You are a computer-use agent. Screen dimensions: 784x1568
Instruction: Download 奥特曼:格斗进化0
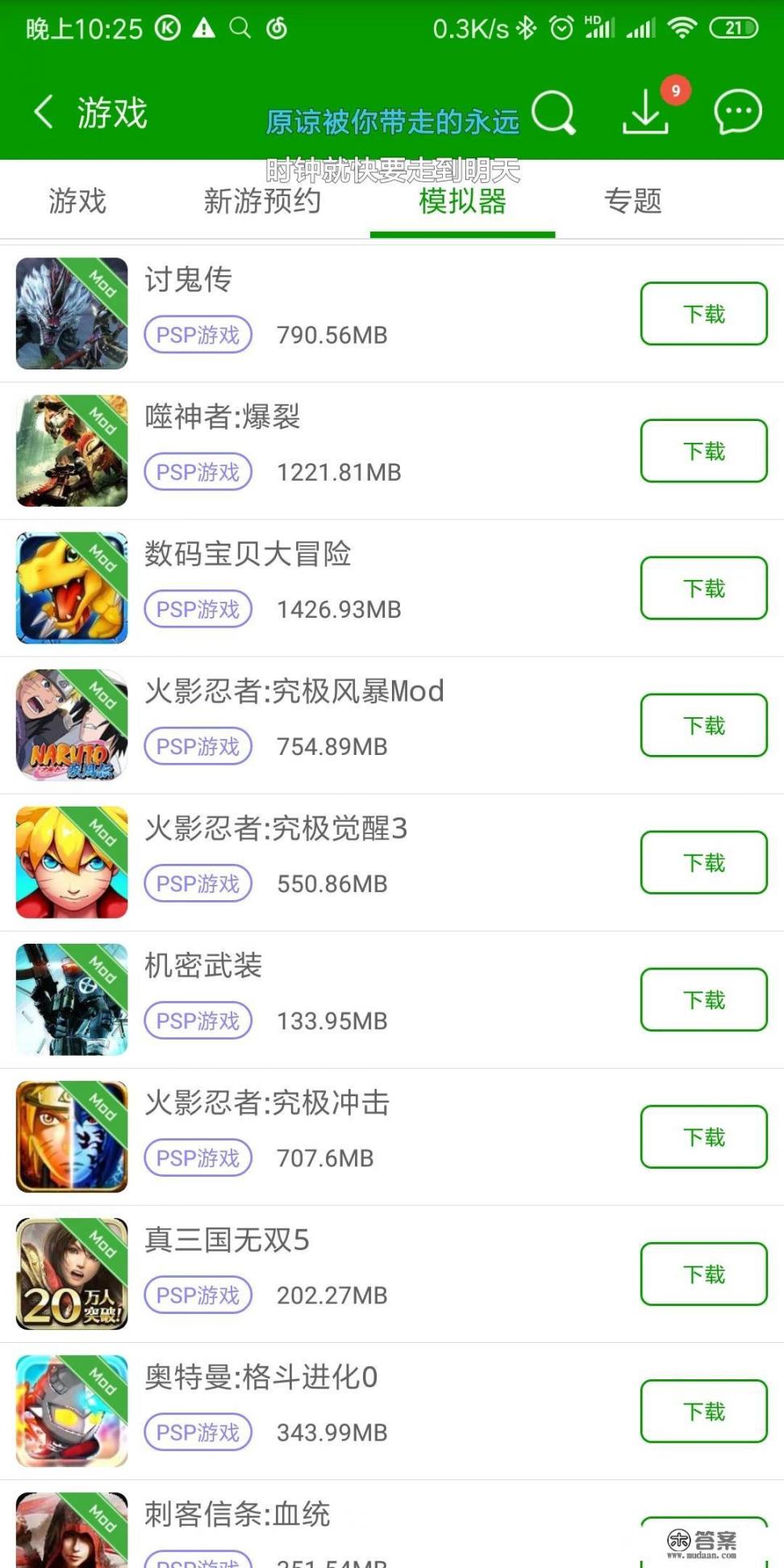[703, 1411]
